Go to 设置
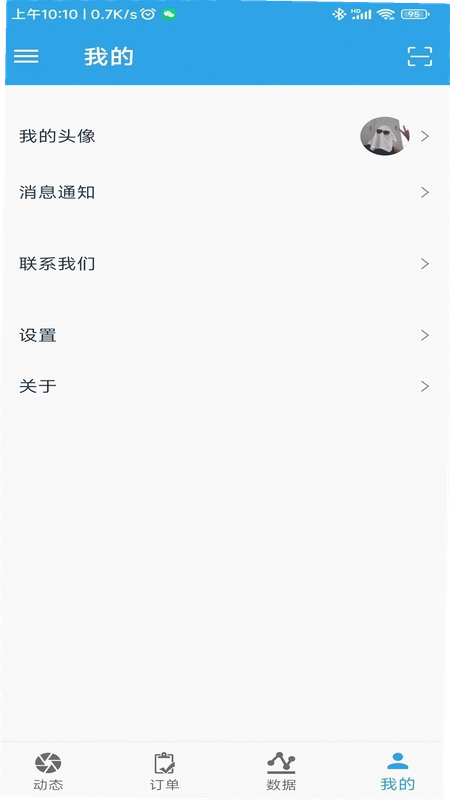 click(224, 335)
